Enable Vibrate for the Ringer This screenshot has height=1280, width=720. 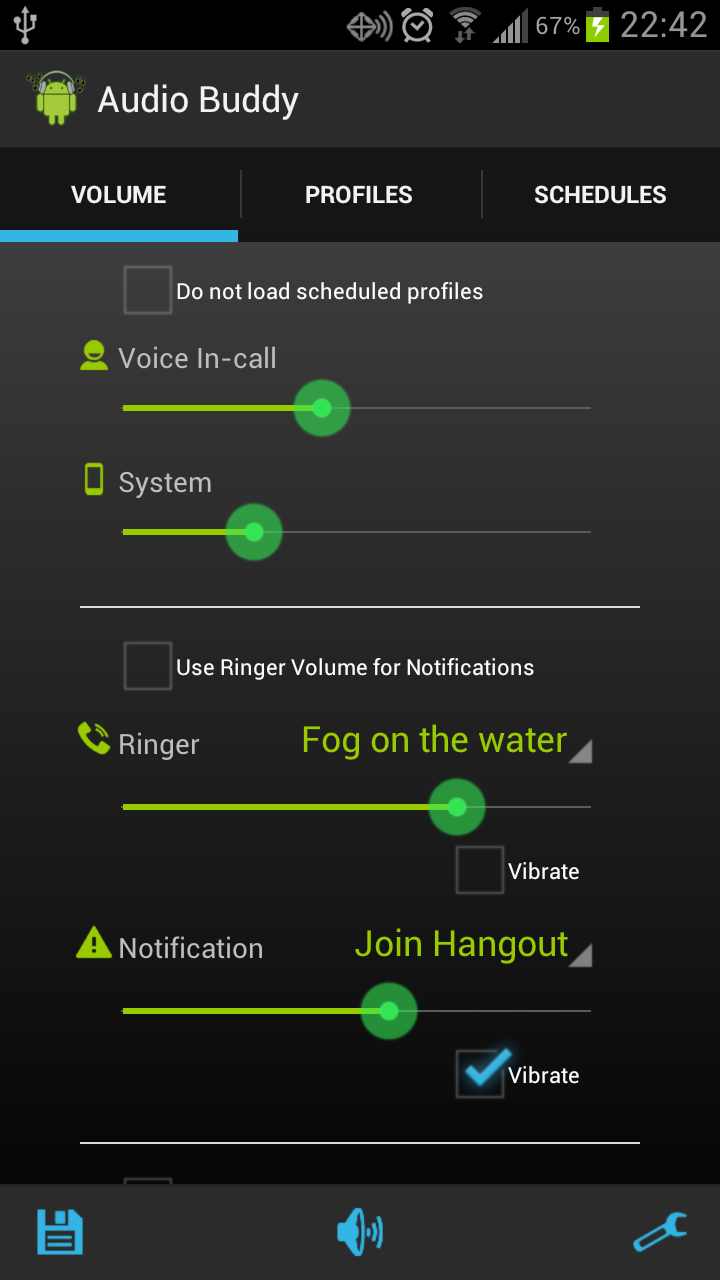click(x=480, y=871)
